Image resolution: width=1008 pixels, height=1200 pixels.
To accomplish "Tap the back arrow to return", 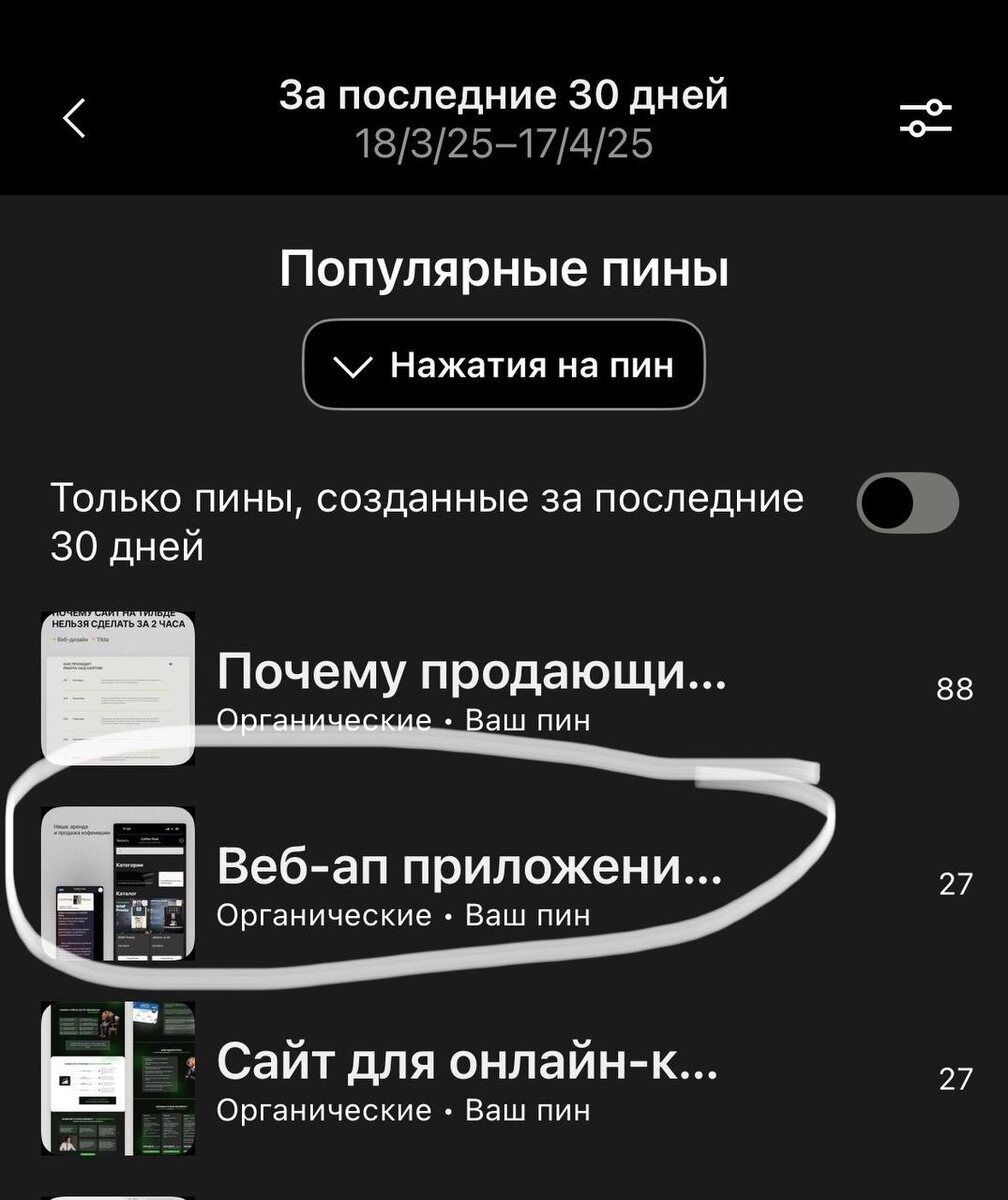I will click(75, 118).
